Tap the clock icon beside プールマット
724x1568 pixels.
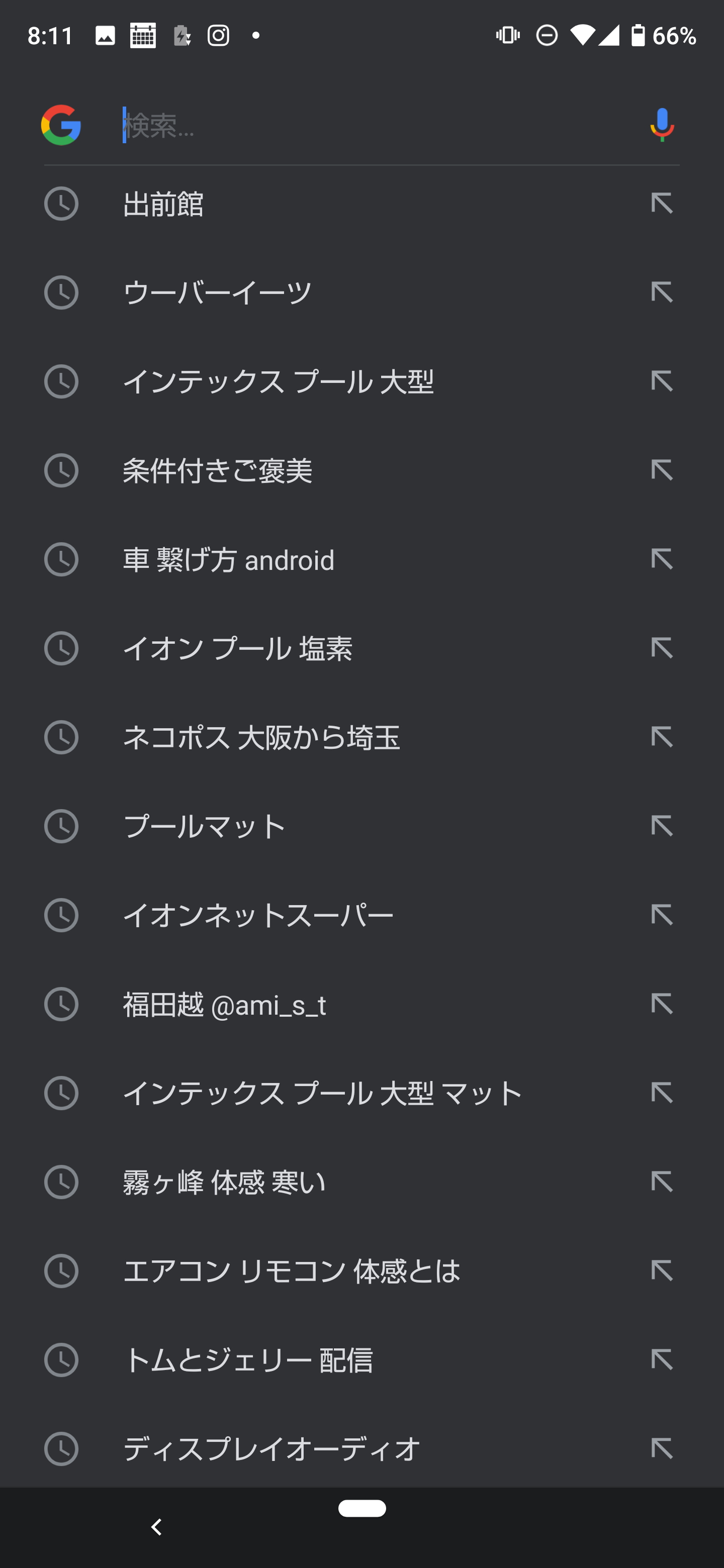61,826
